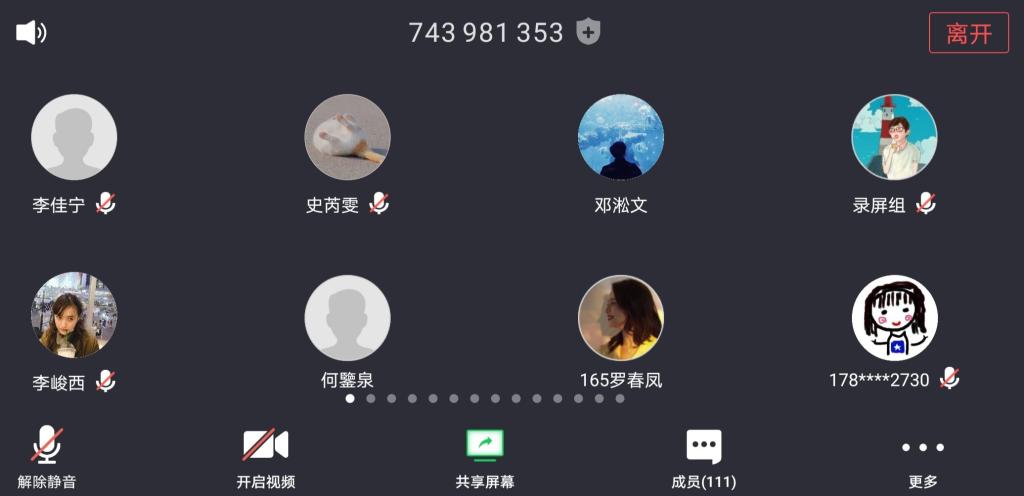This screenshot has height=496, width=1024.
Task: Select participant 165罗春凤
Action: coord(621,318)
